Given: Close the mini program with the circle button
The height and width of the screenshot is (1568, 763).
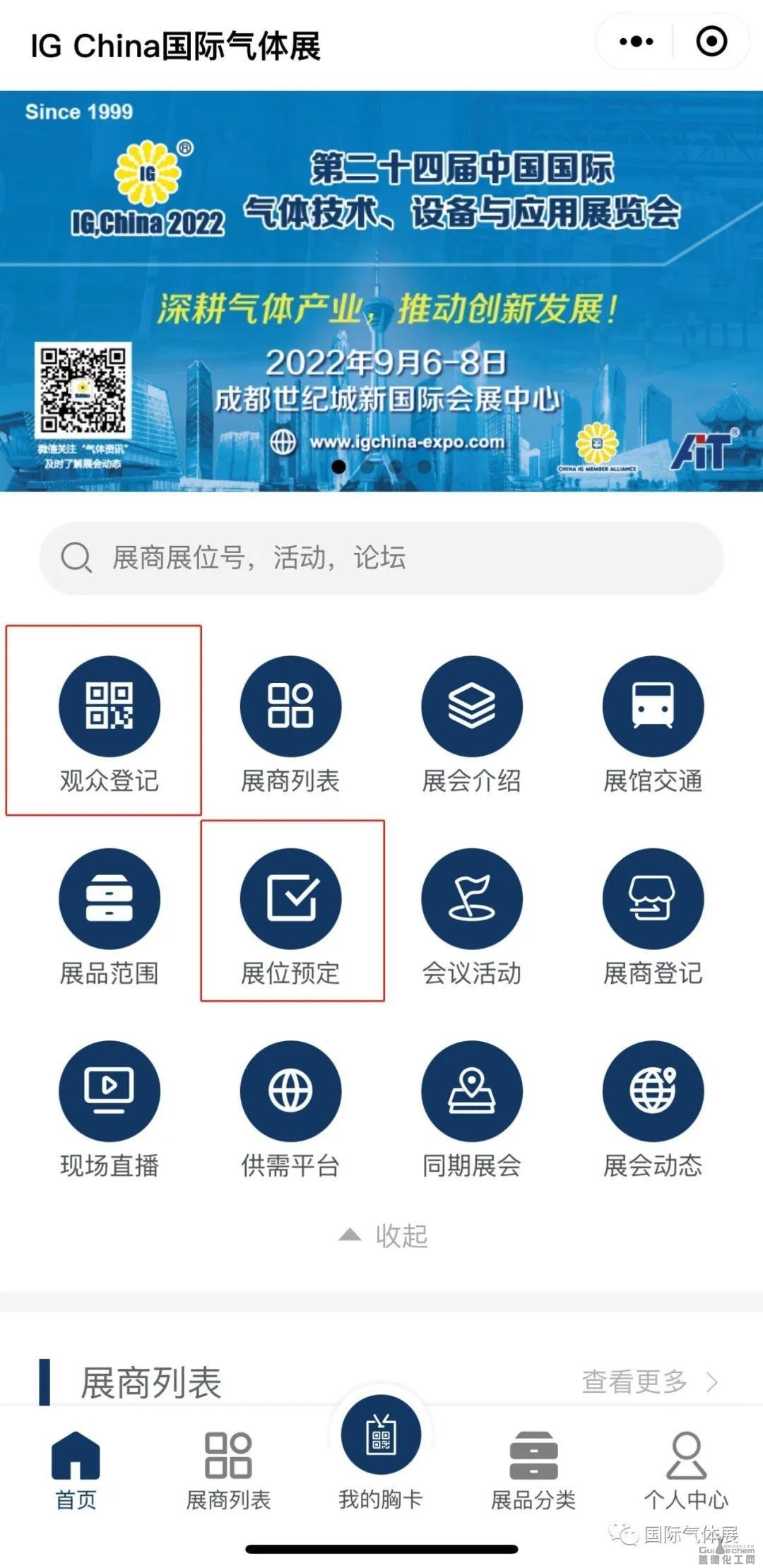Looking at the screenshot, I should [x=711, y=42].
